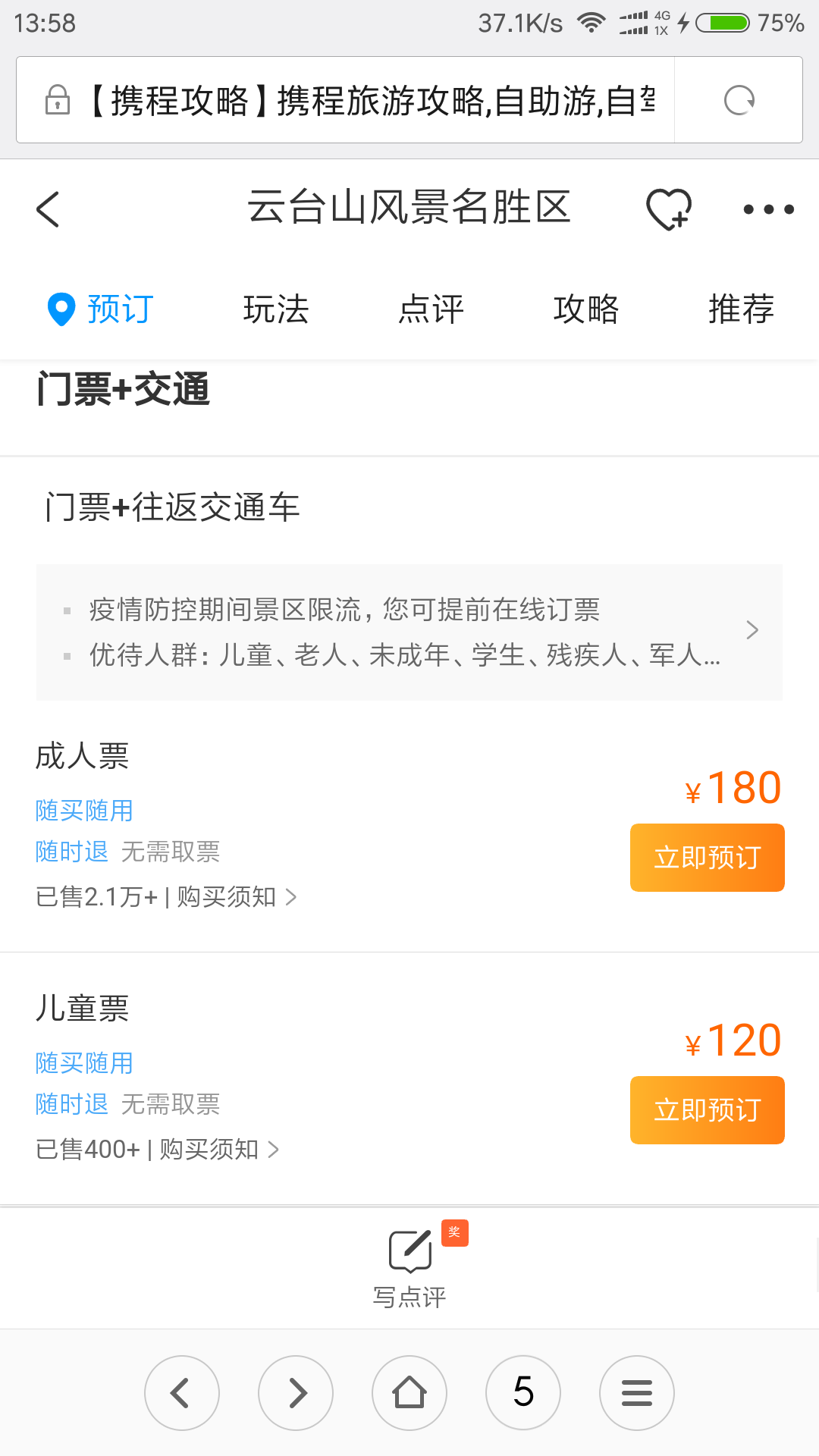Reload the page from the address bar
This screenshot has width=819, height=1456.
click(739, 100)
